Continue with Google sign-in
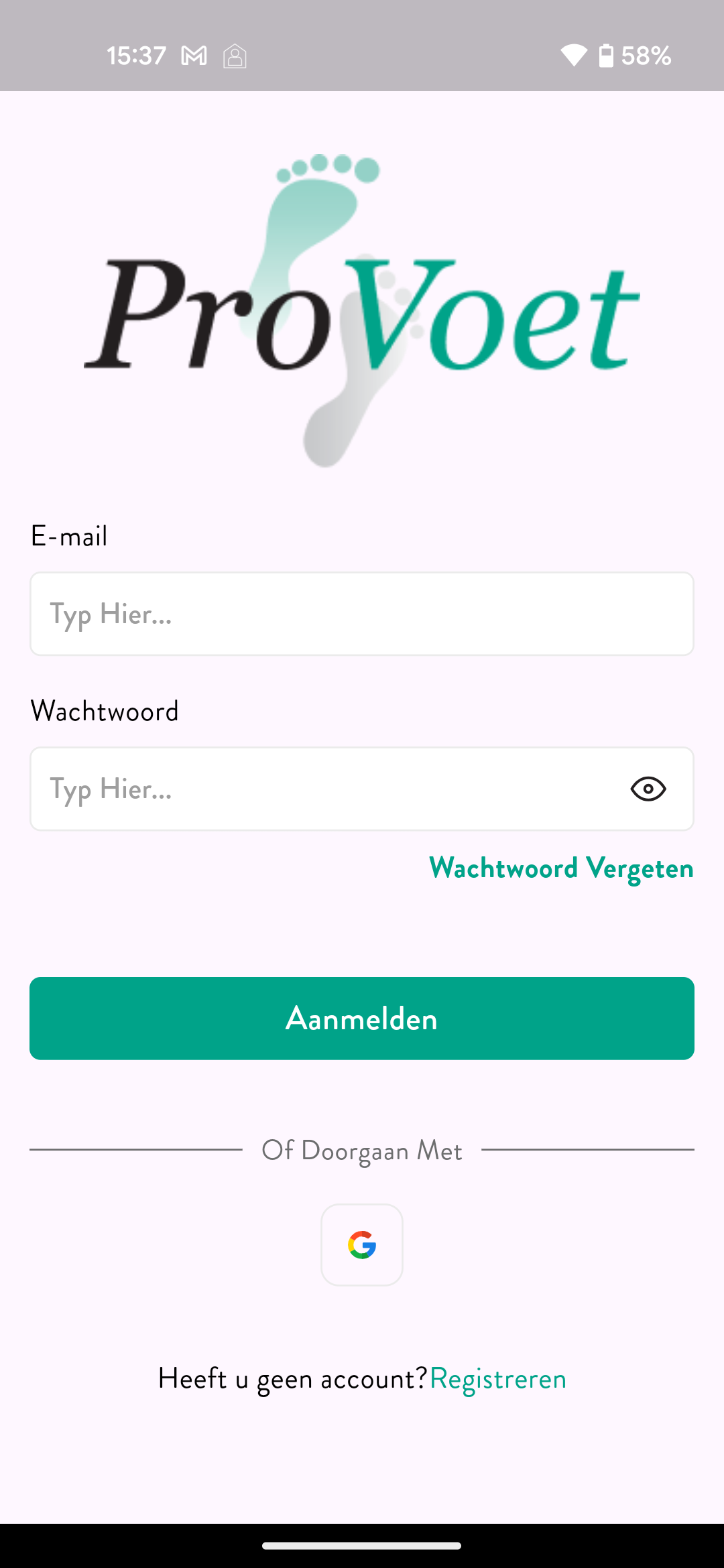 click(362, 1244)
